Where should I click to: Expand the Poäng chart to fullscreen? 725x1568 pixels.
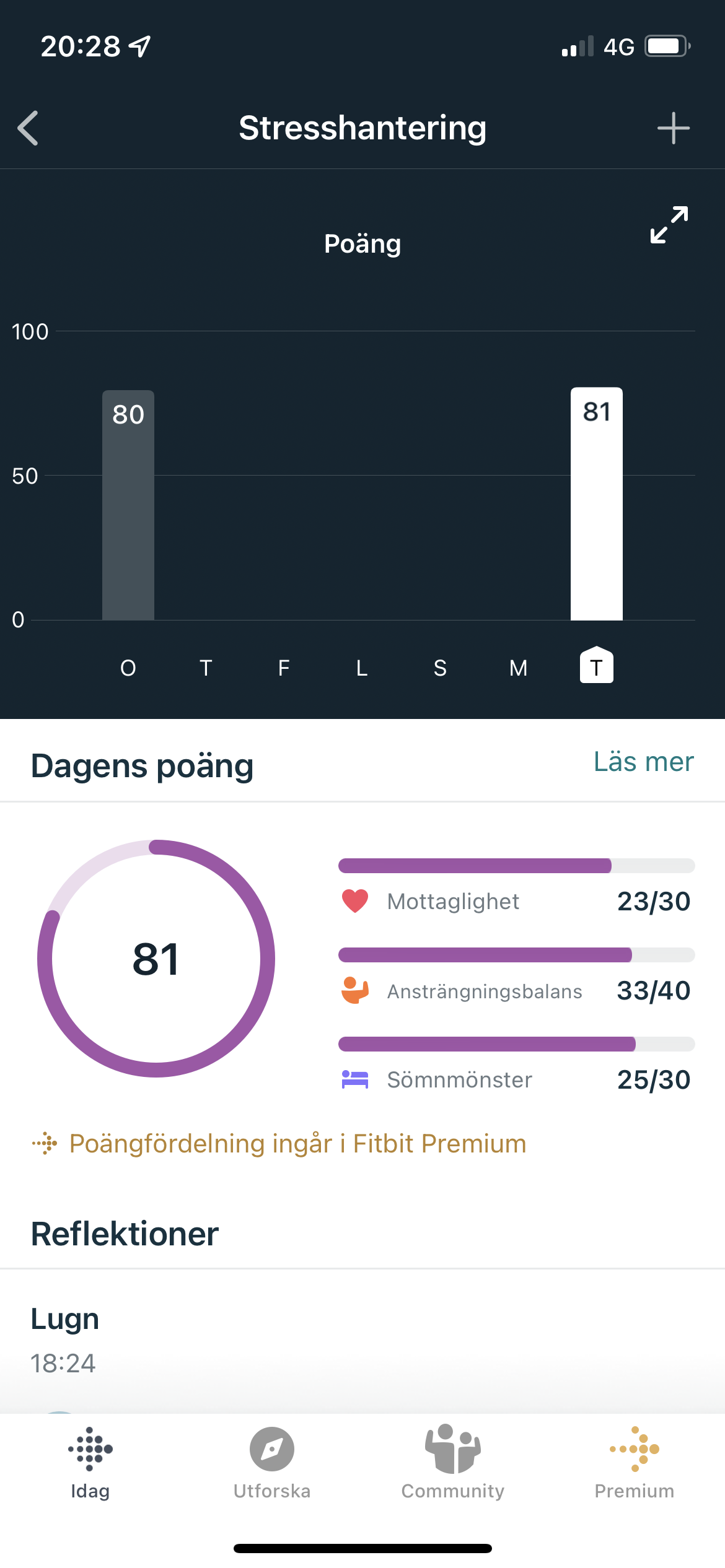click(669, 224)
